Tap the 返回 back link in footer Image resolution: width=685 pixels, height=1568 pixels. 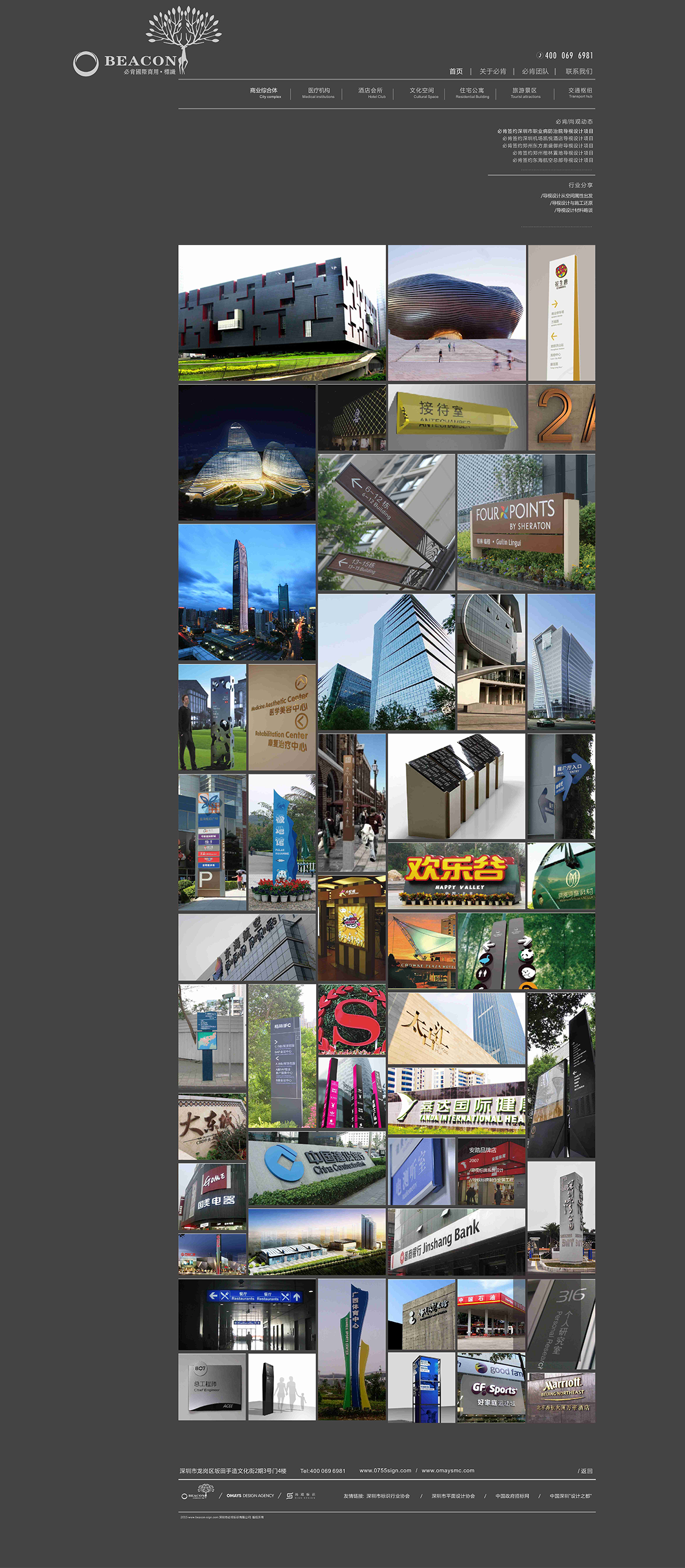585,1471
